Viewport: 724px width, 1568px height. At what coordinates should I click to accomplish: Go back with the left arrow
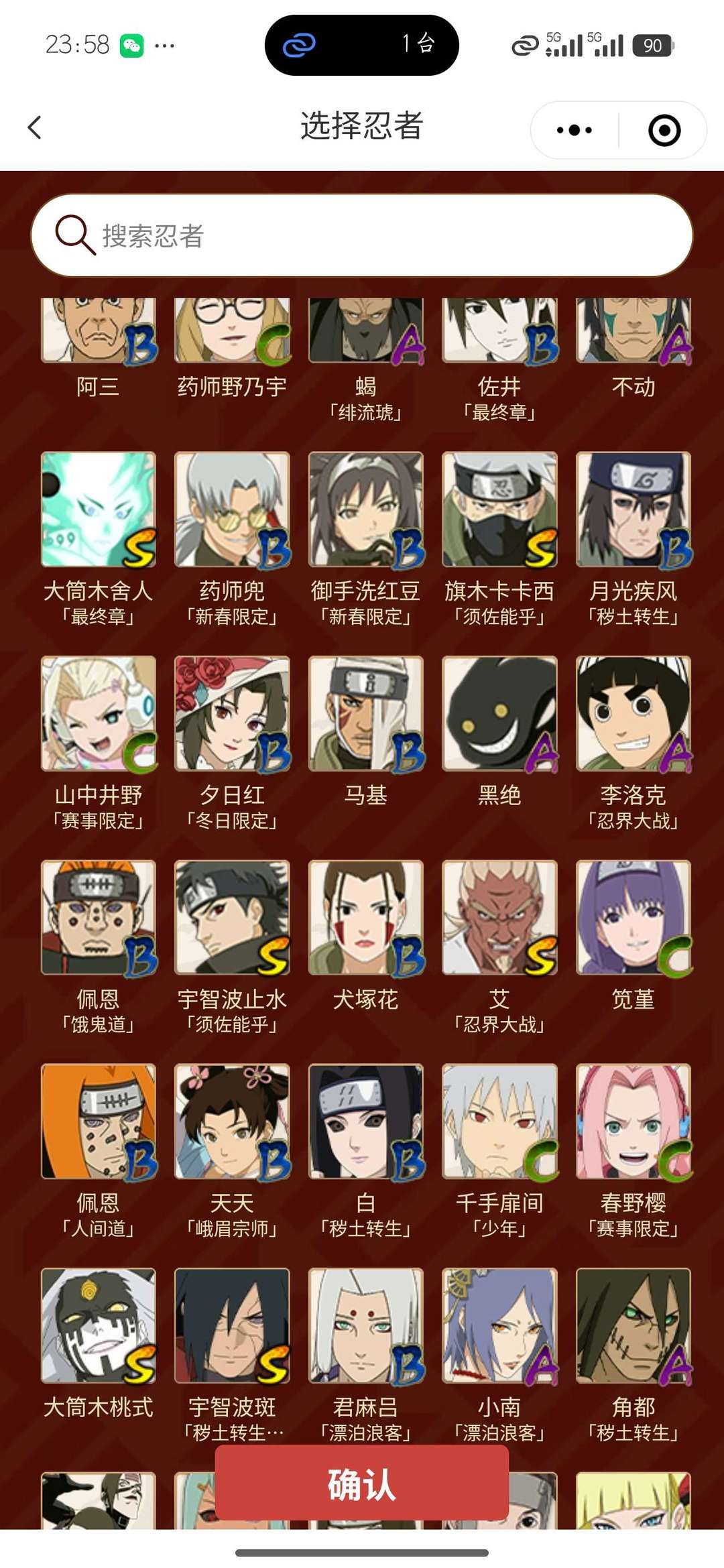(x=34, y=127)
